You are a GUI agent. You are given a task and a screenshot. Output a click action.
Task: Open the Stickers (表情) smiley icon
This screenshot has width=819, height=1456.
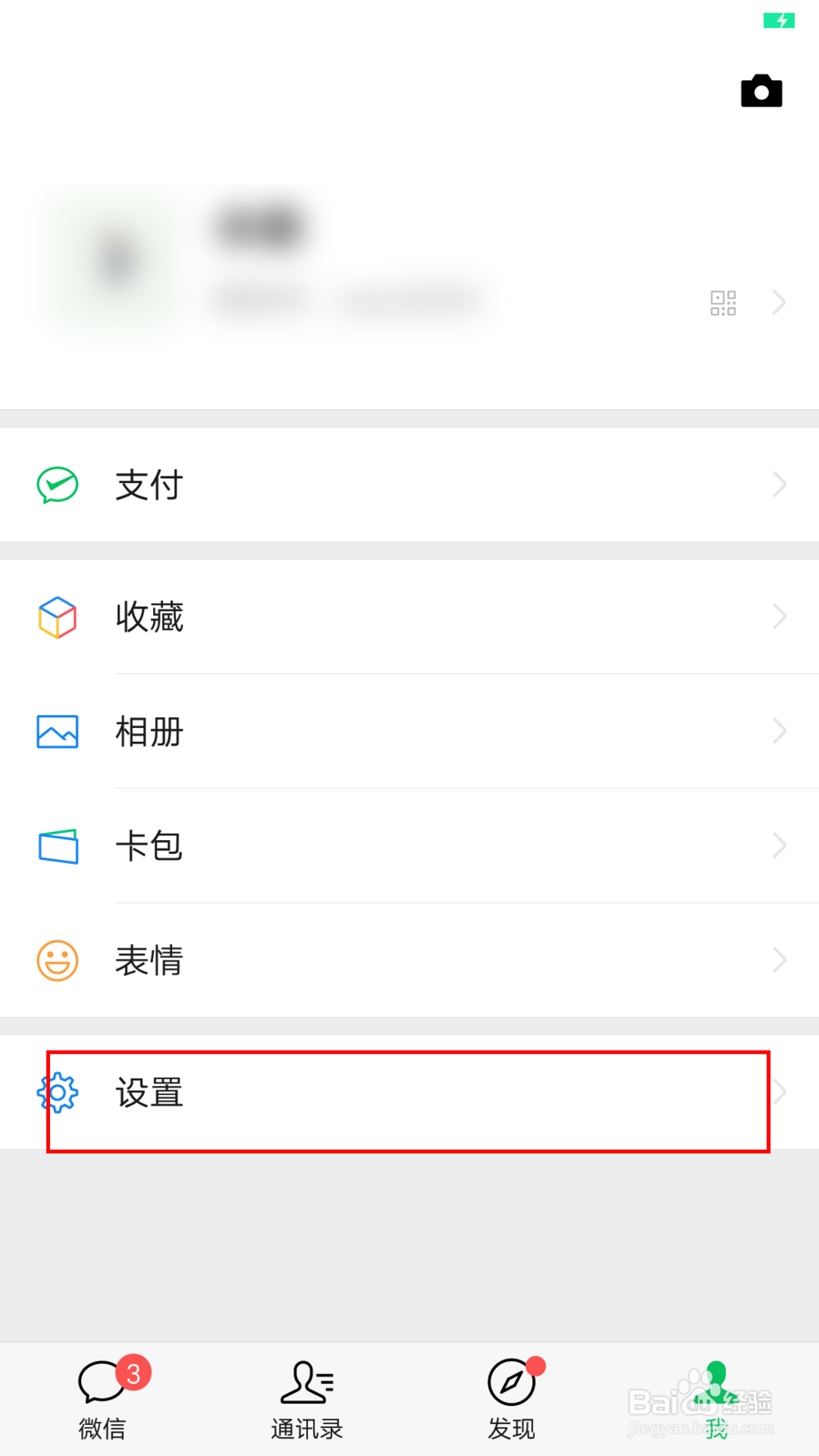tap(57, 961)
